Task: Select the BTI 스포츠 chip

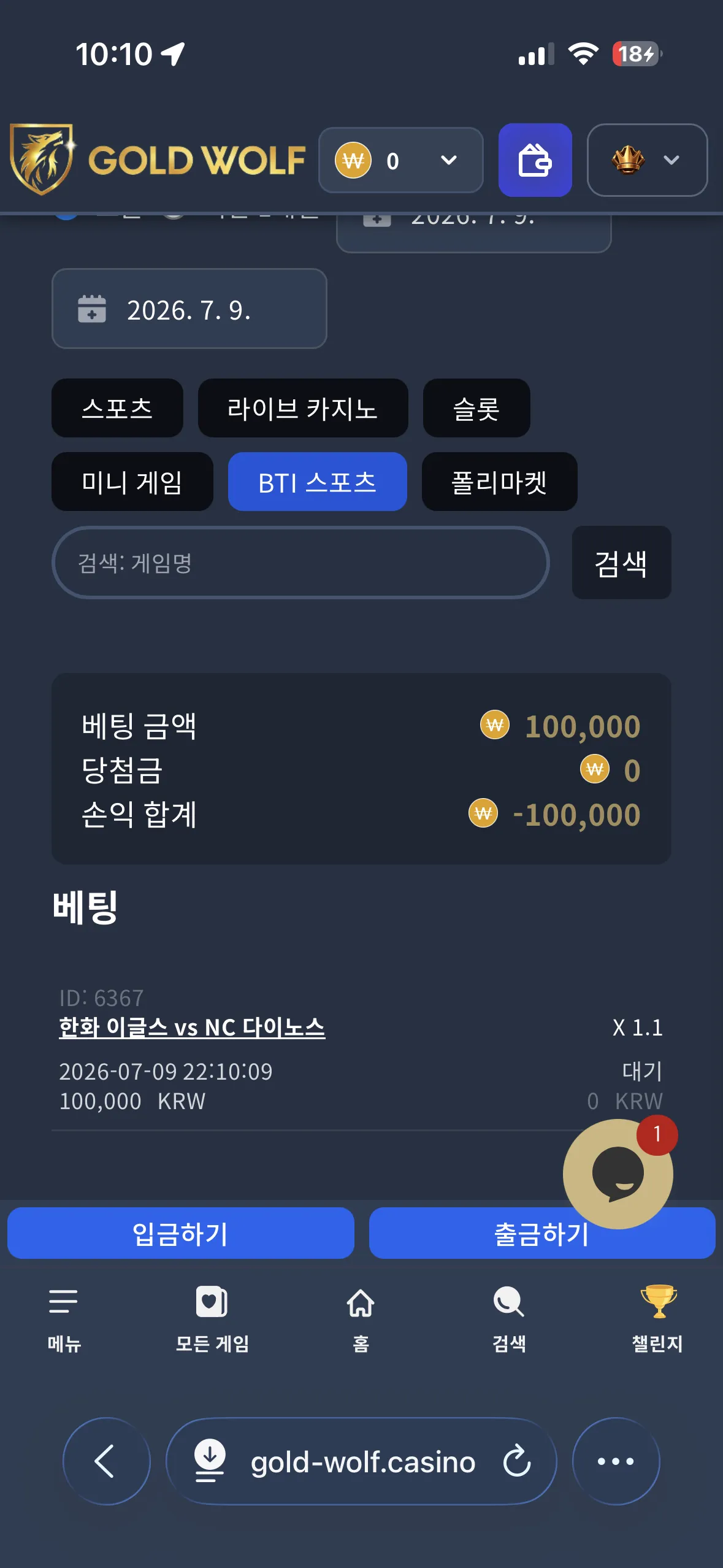Action: (318, 482)
